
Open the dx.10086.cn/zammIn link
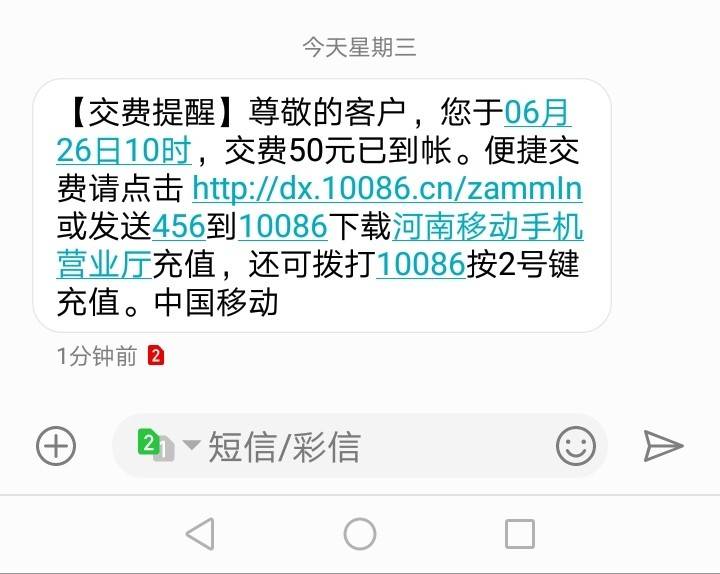click(x=387, y=188)
